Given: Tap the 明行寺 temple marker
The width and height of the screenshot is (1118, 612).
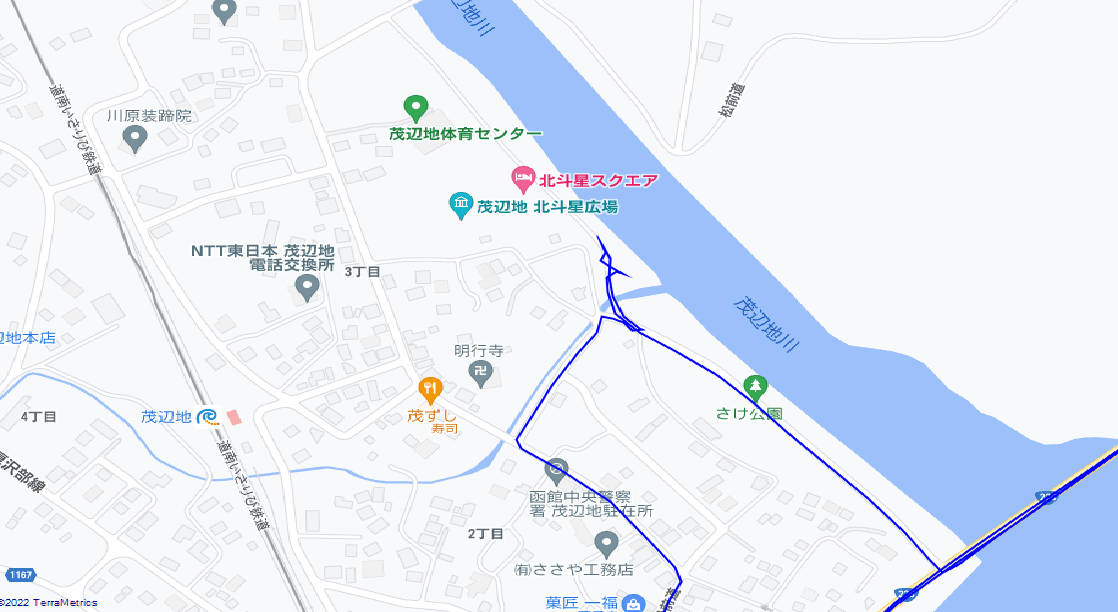Looking at the screenshot, I should pyautogui.click(x=481, y=374).
